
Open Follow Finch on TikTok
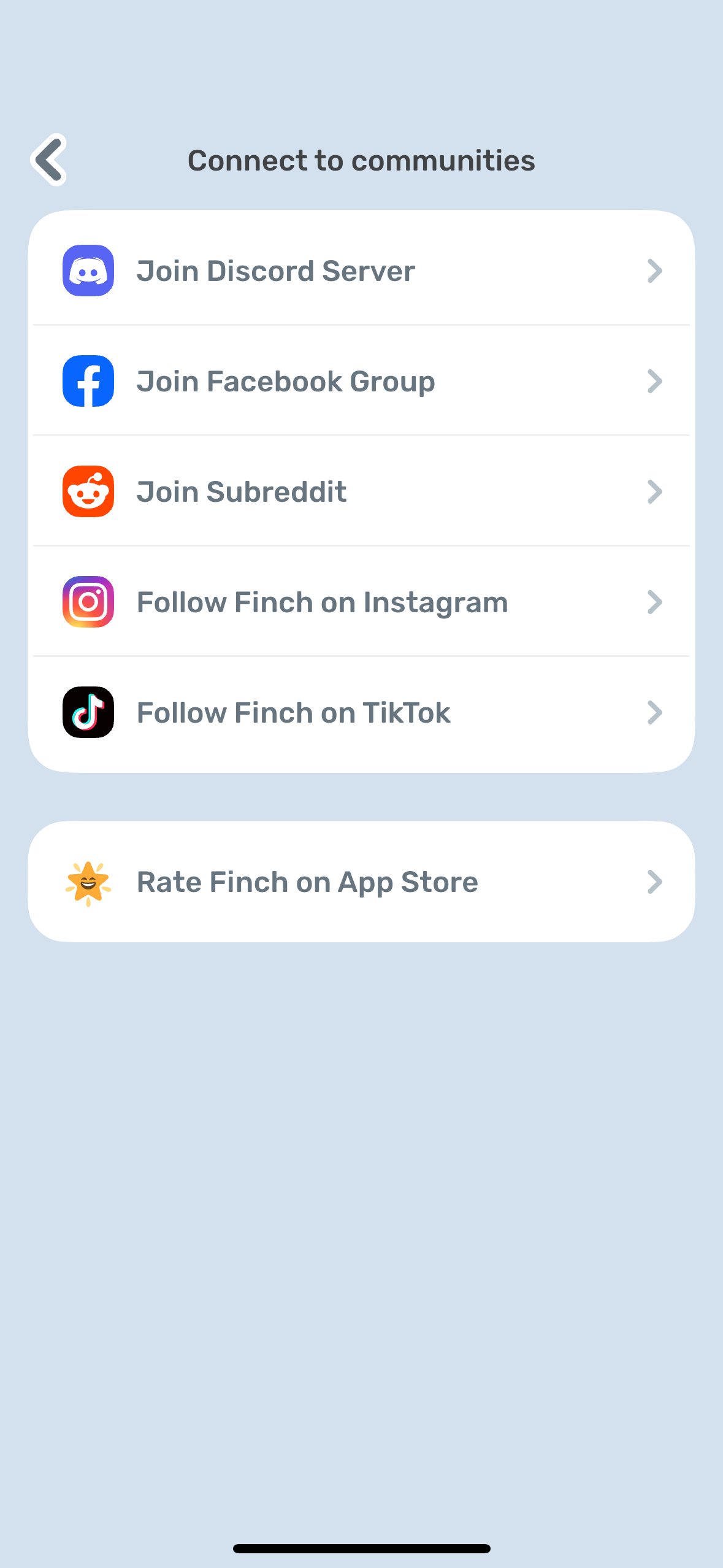294,712
